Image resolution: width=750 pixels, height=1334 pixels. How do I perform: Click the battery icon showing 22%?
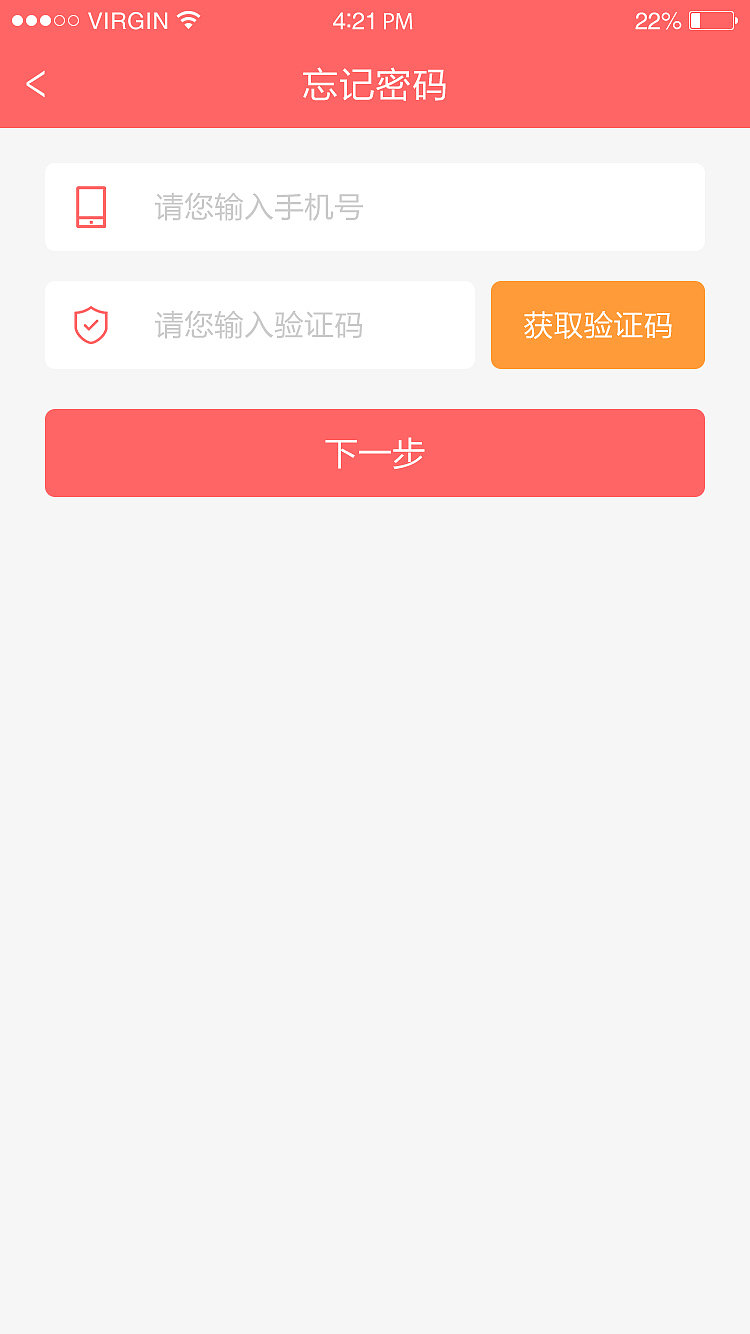[710, 19]
